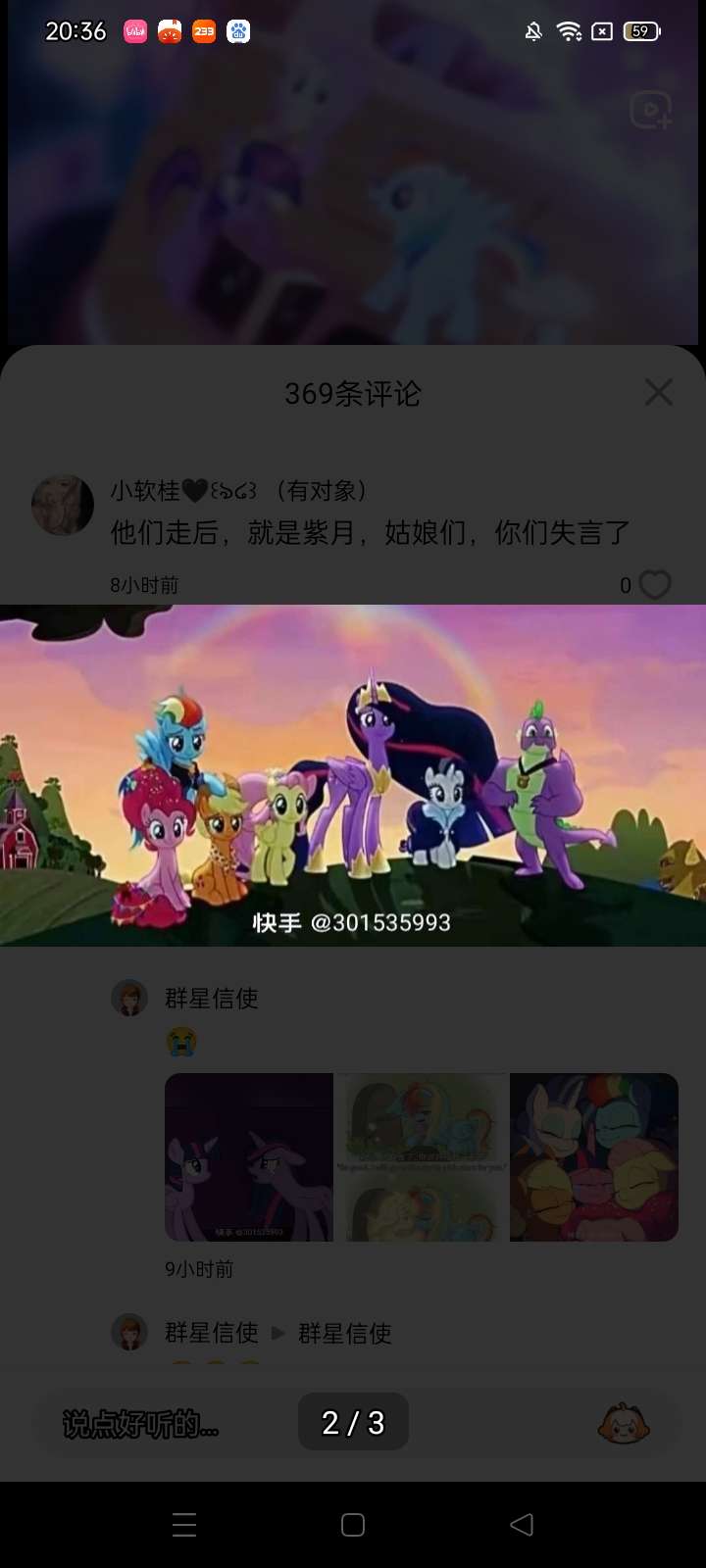Go back with the system back button
This screenshot has height=1568, width=706.
point(522,1524)
